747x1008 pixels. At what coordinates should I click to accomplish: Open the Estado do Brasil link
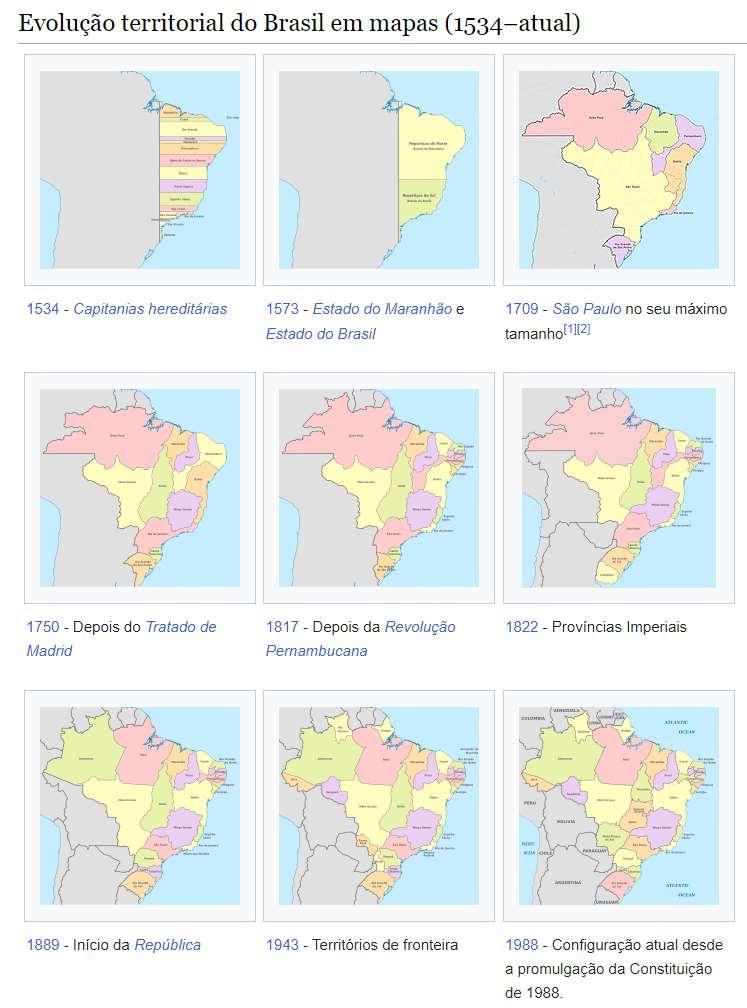click(x=320, y=334)
